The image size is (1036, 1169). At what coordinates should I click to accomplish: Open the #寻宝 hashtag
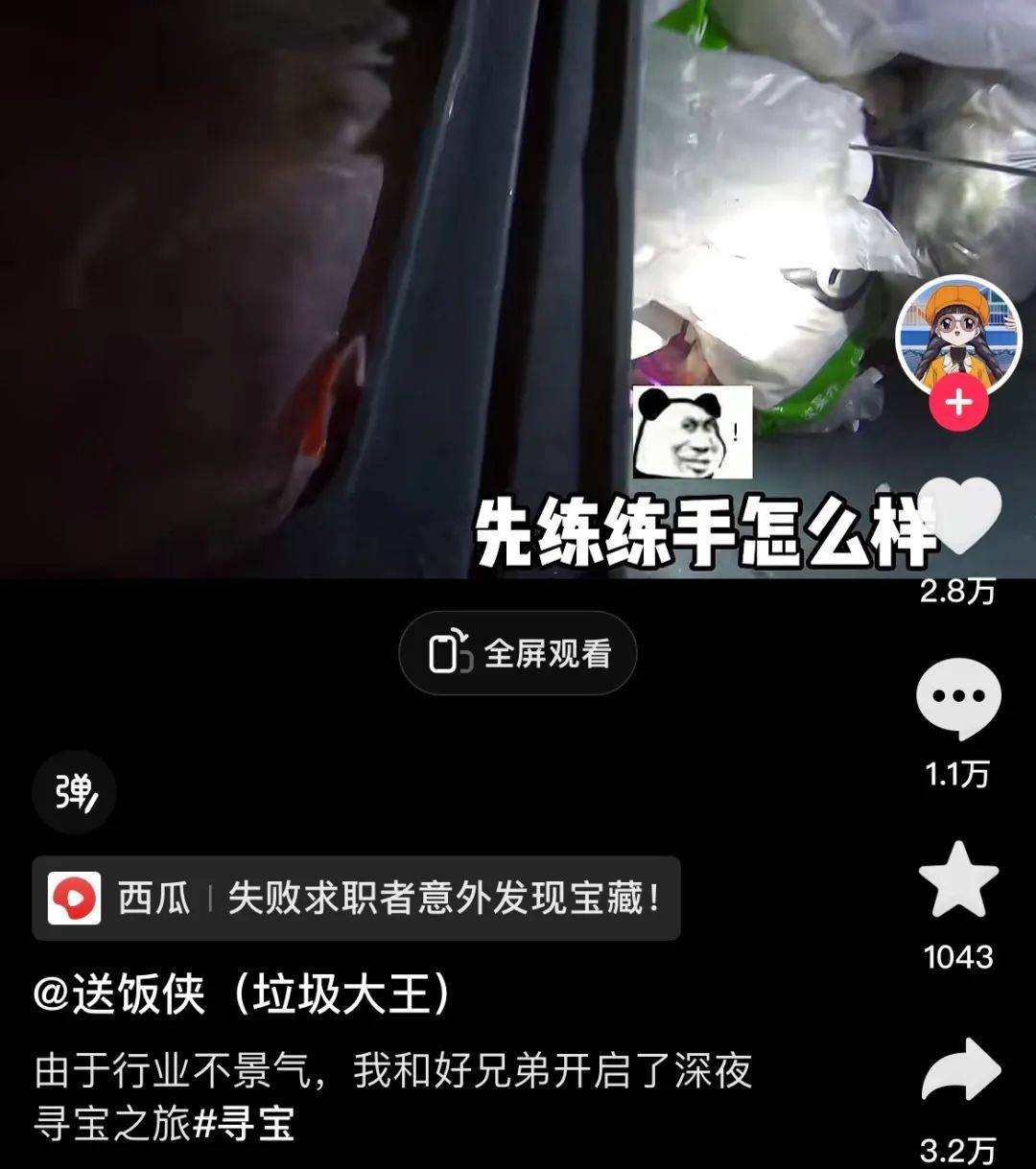(x=245, y=1123)
